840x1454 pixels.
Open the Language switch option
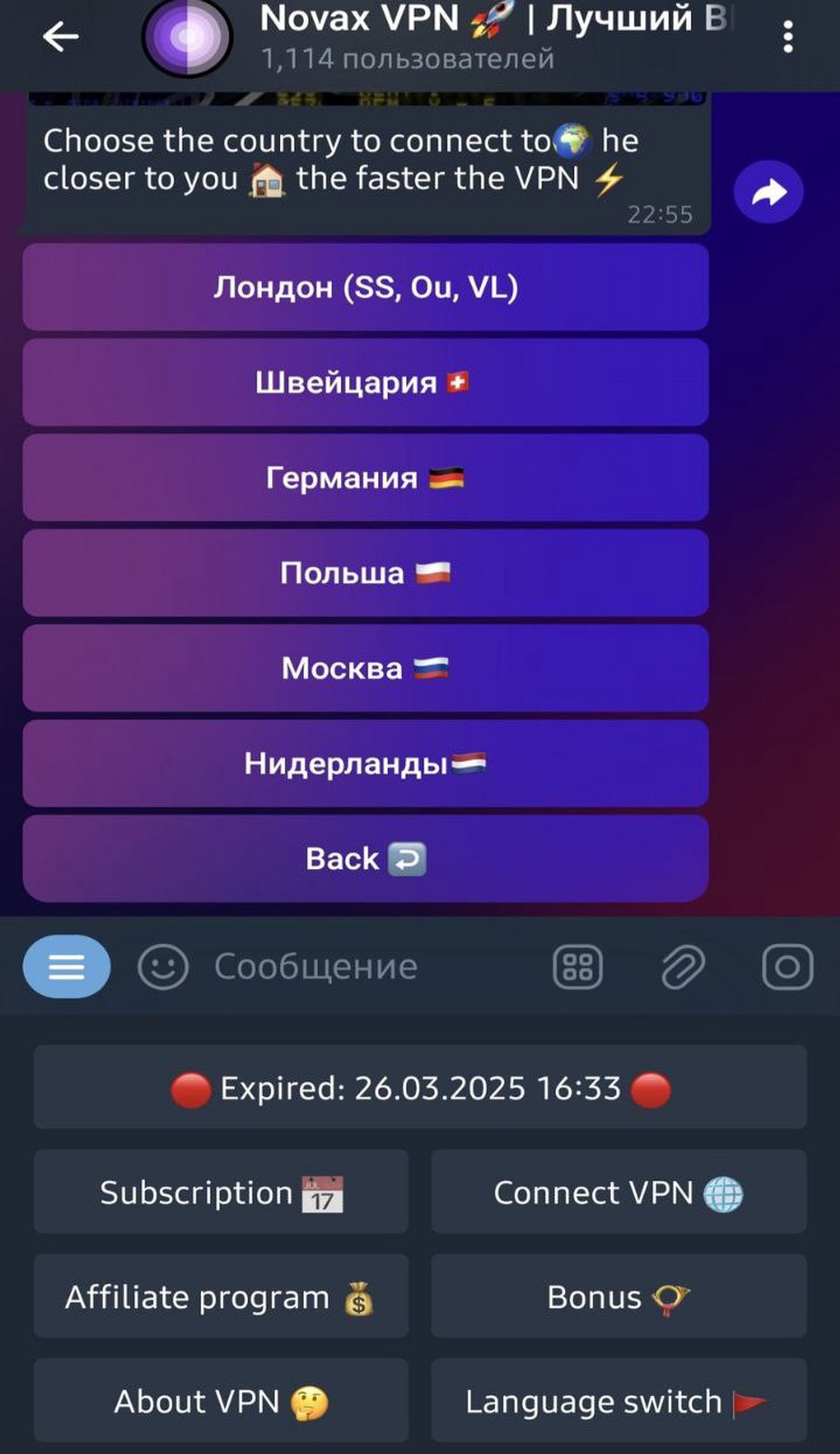pyautogui.click(x=618, y=1401)
